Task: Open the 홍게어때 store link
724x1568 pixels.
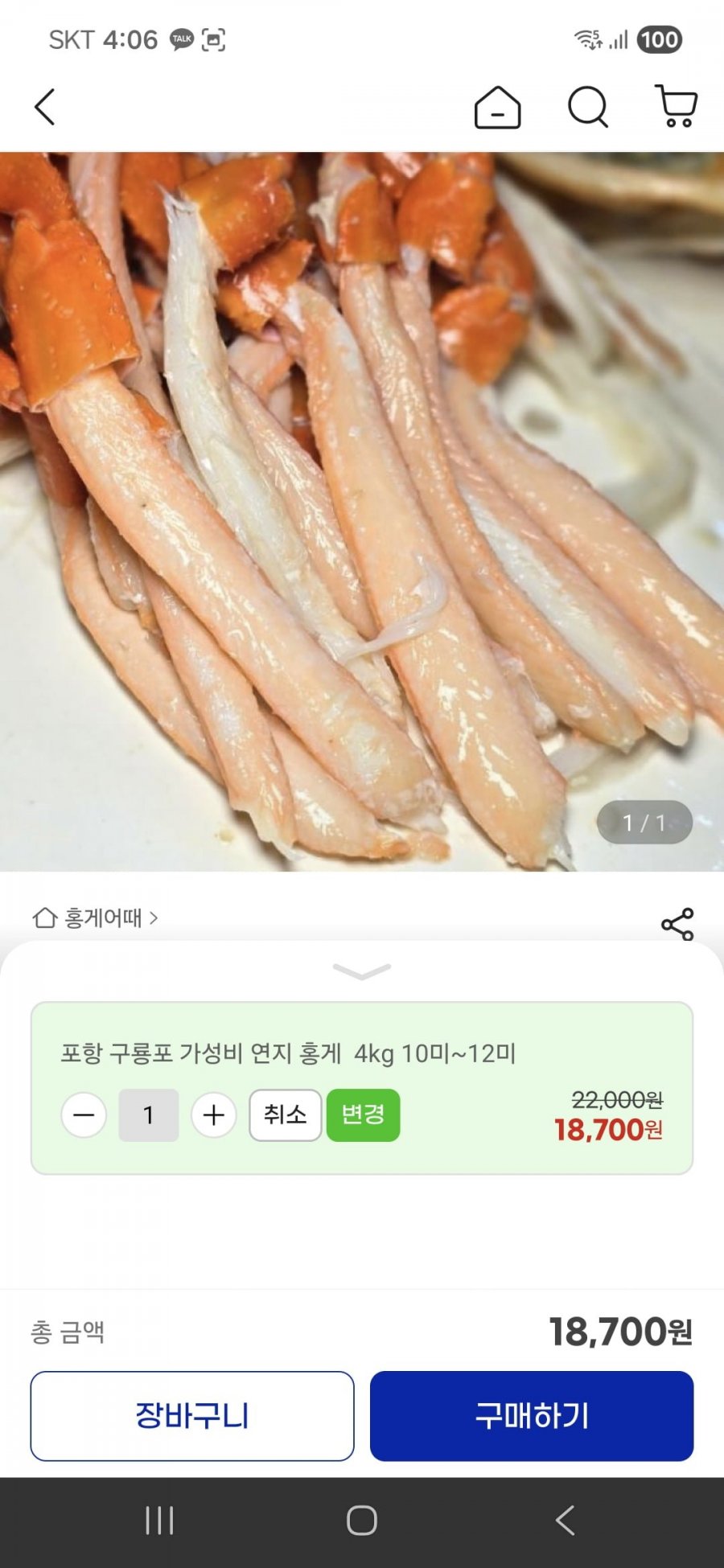Action: point(96,917)
